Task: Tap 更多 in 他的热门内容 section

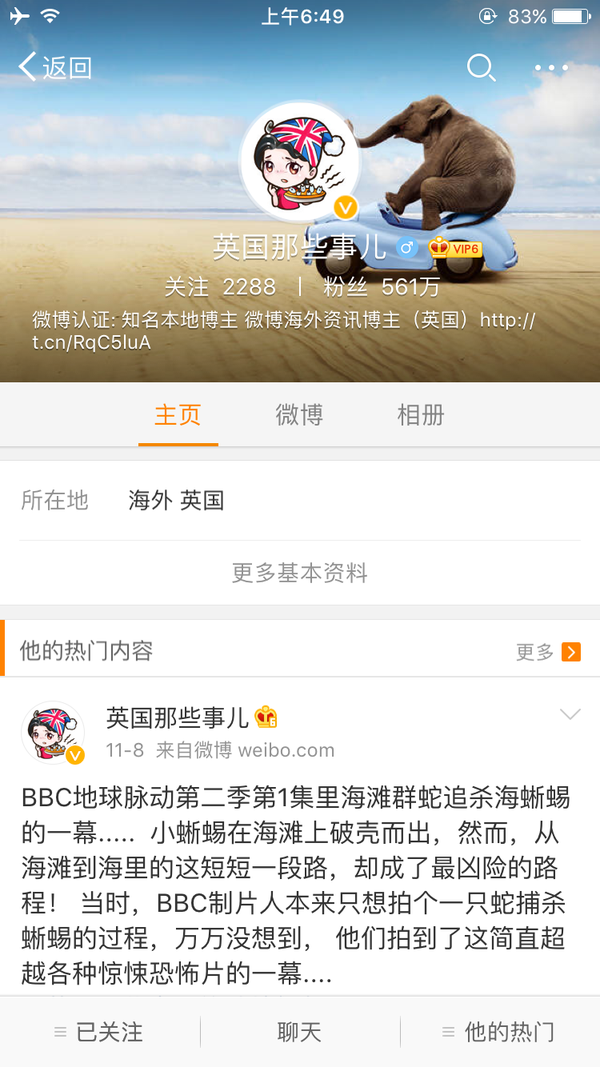Action: (547, 652)
